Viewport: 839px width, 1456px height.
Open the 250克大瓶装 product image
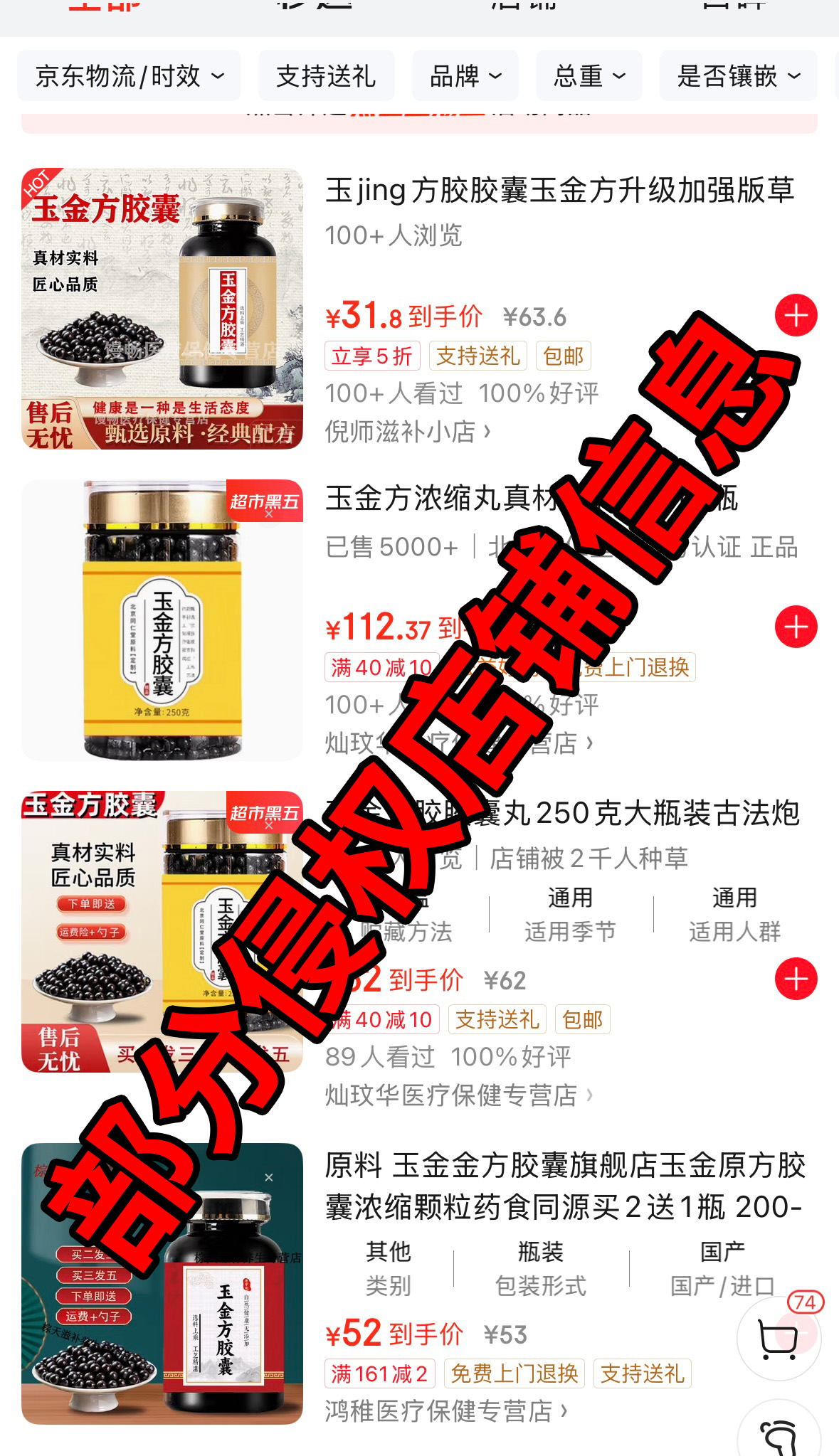(x=162, y=931)
